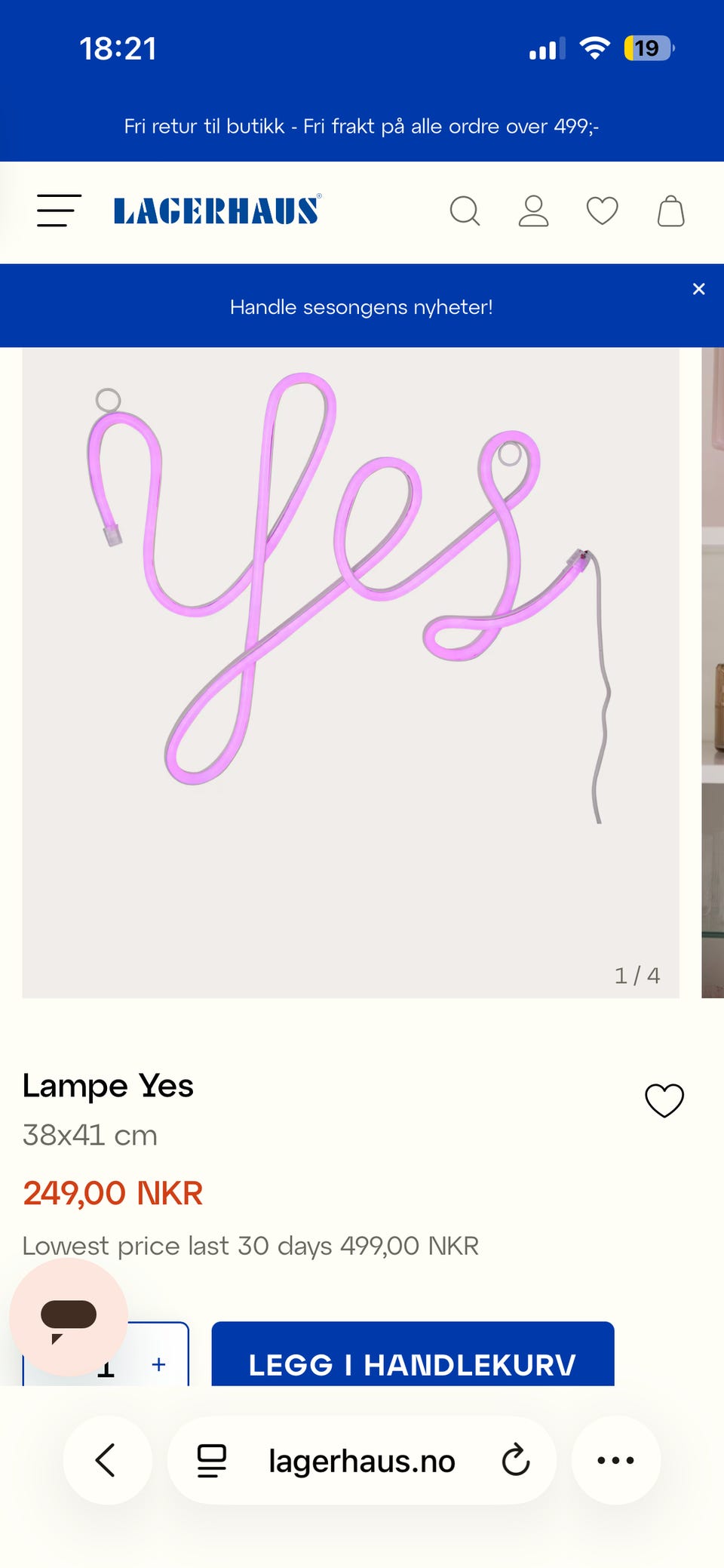Screen dimensions: 724x1568
Task: Go to the Lagerhaus homepage logo
Action: (x=217, y=211)
